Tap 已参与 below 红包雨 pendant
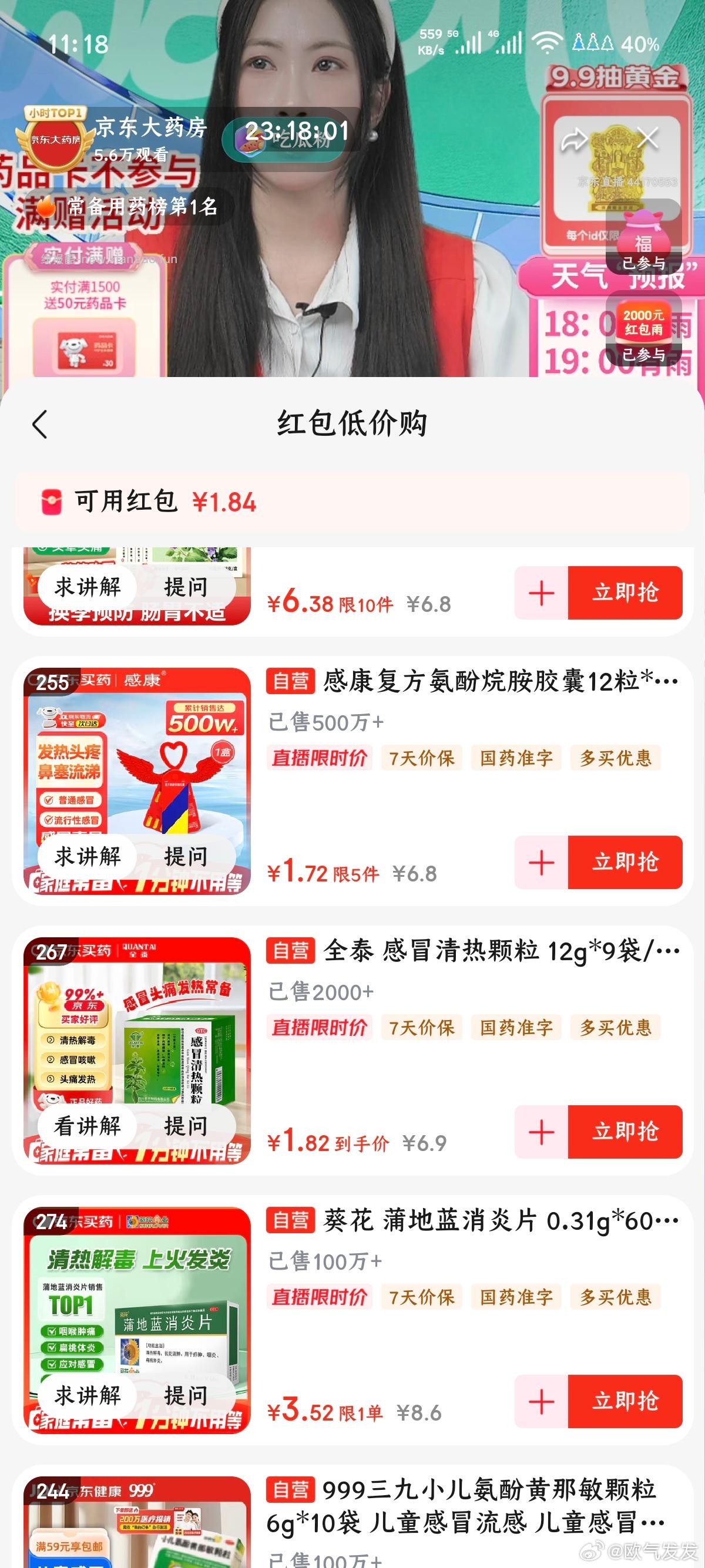This screenshot has height=1568, width=705. 644,354
